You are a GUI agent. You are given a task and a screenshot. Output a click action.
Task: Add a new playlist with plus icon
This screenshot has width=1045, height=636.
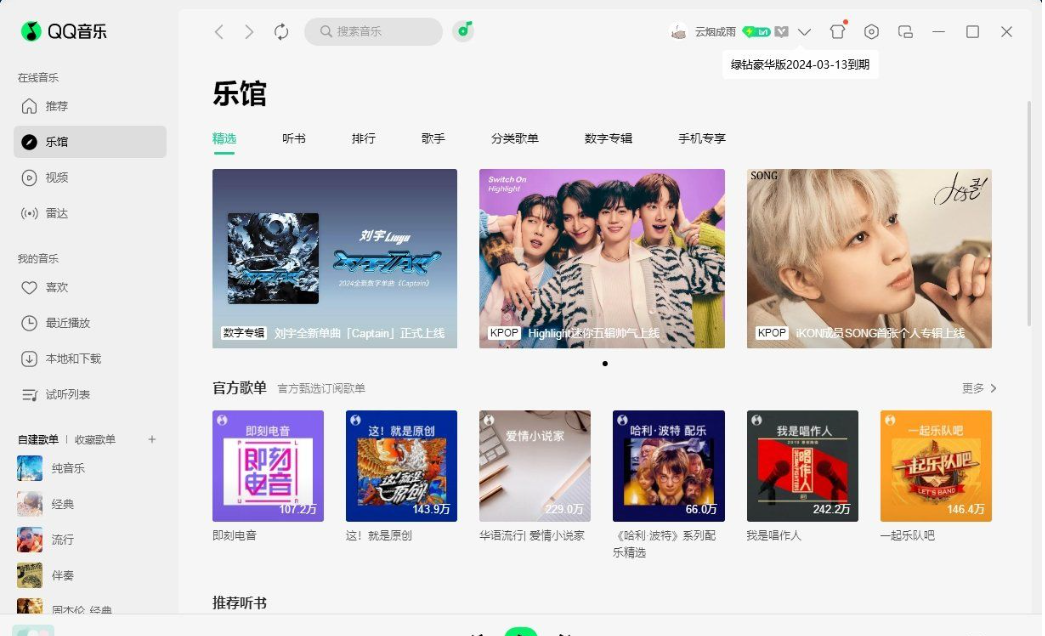click(152, 440)
